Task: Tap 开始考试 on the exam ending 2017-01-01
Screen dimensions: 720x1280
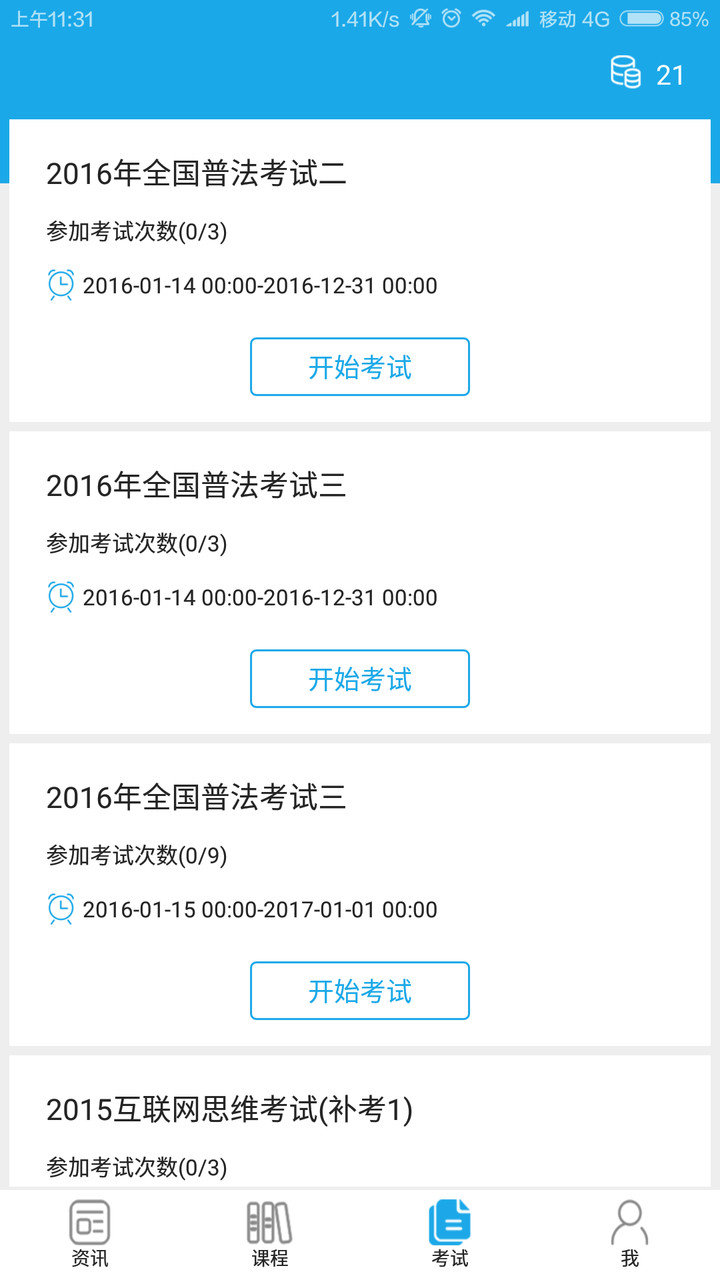Action: click(x=359, y=990)
